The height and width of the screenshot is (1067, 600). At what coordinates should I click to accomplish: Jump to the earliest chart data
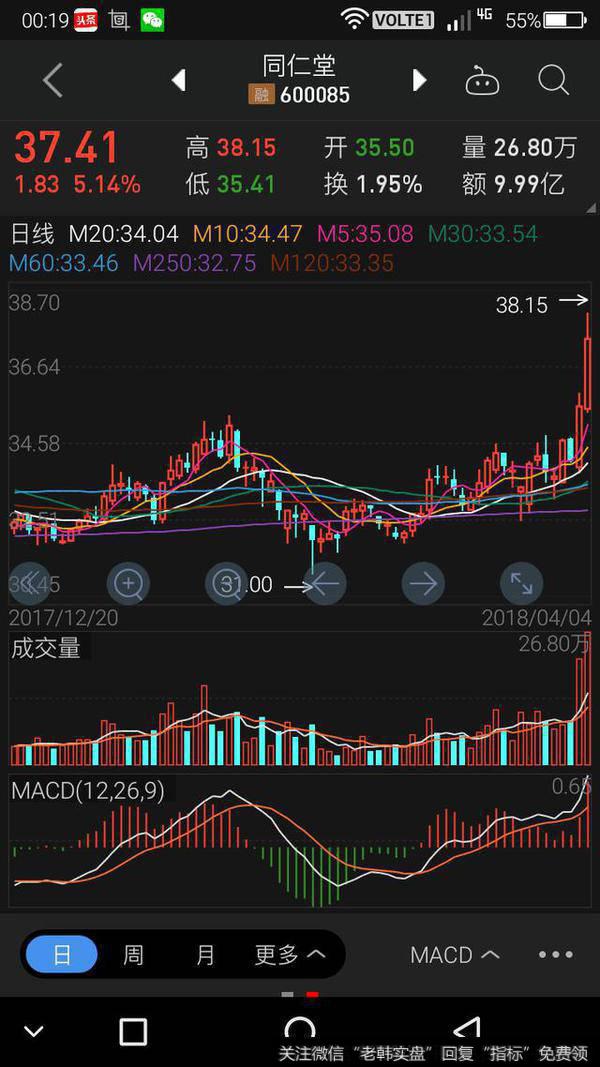(x=30, y=583)
